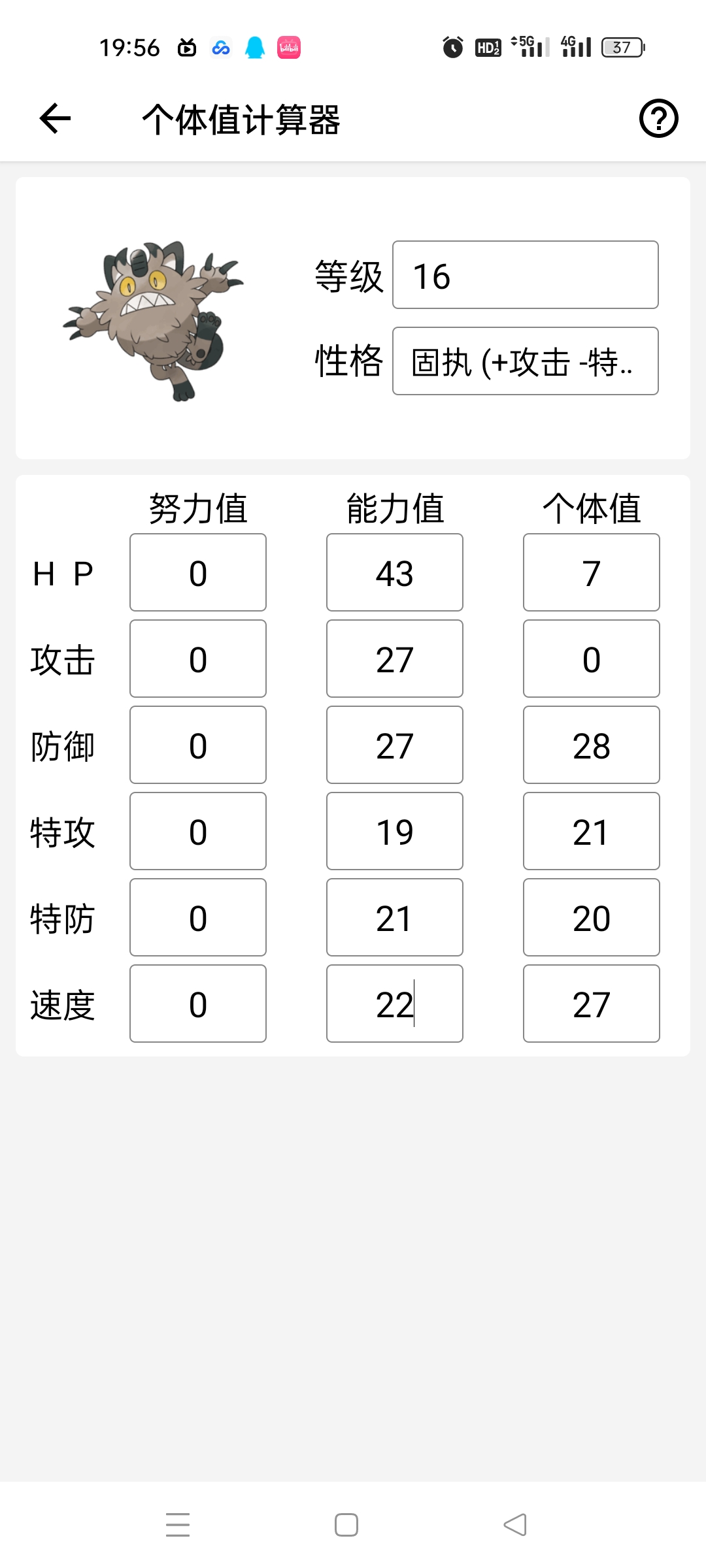Screen dimensions: 706x1568
Task: Tap the Pokémon image to change it
Action: [x=154, y=319]
